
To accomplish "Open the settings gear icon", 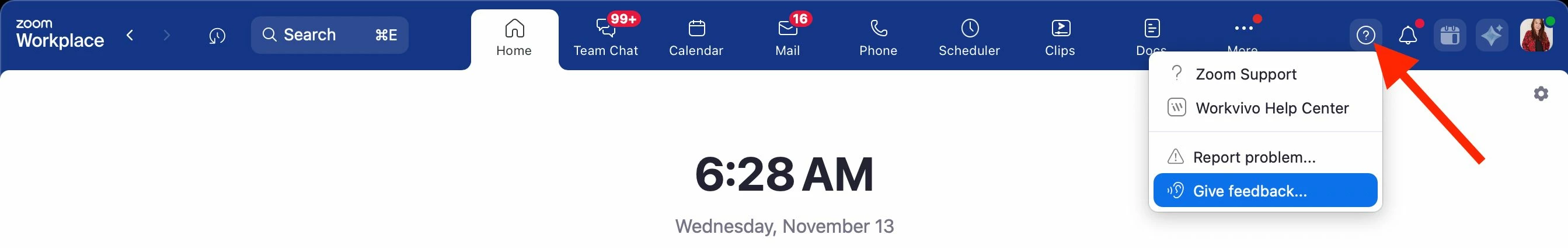I will click(x=1541, y=94).
